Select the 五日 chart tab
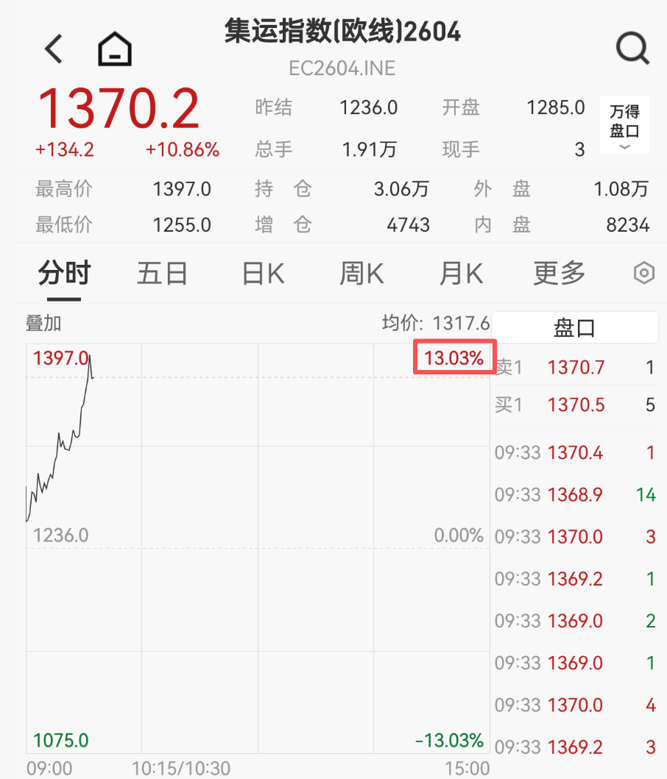The width and height of the screenshot is (667, 779). pyautogui.click(x=162, y=272)
